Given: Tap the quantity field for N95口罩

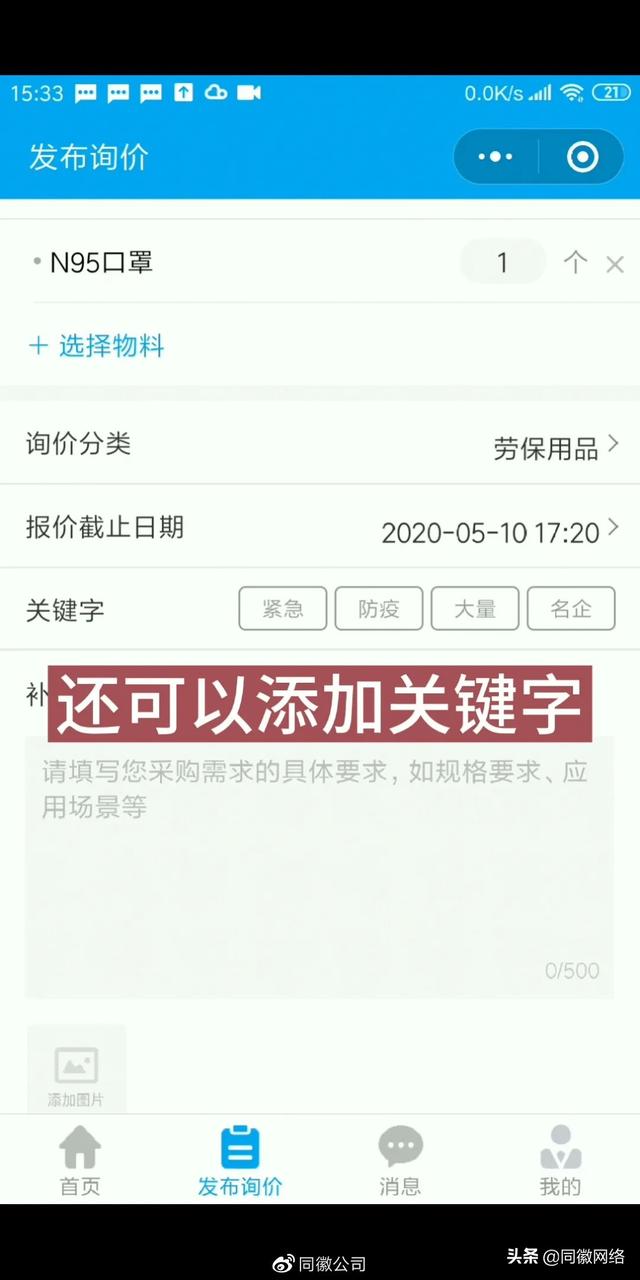Looking at the screenshot, I should (x=503, y=263).
